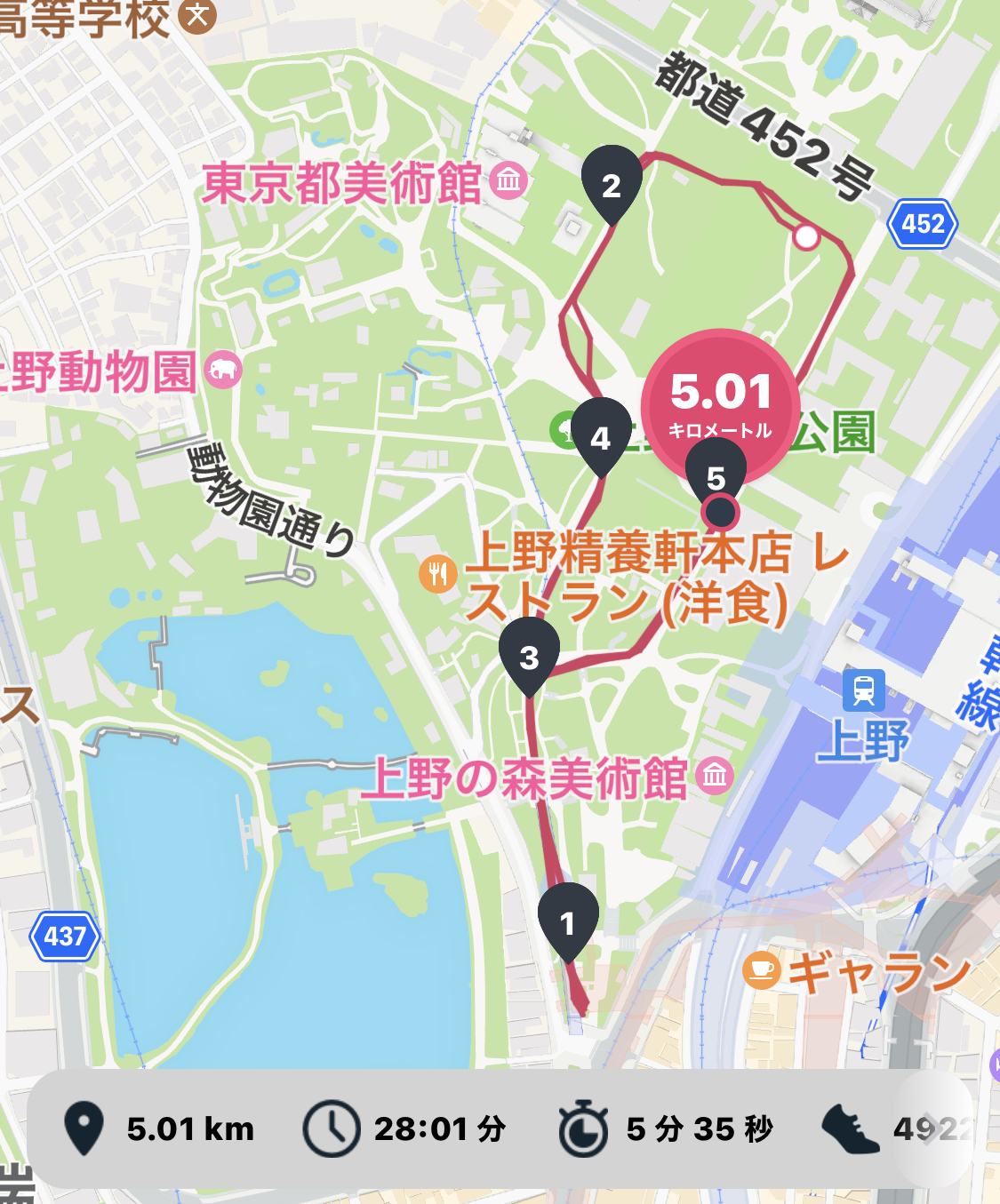Image resolution: width=1000 pixels, height=1204 pixels.
Task: Open the 上野 station train icon
Action: (863, 690)
